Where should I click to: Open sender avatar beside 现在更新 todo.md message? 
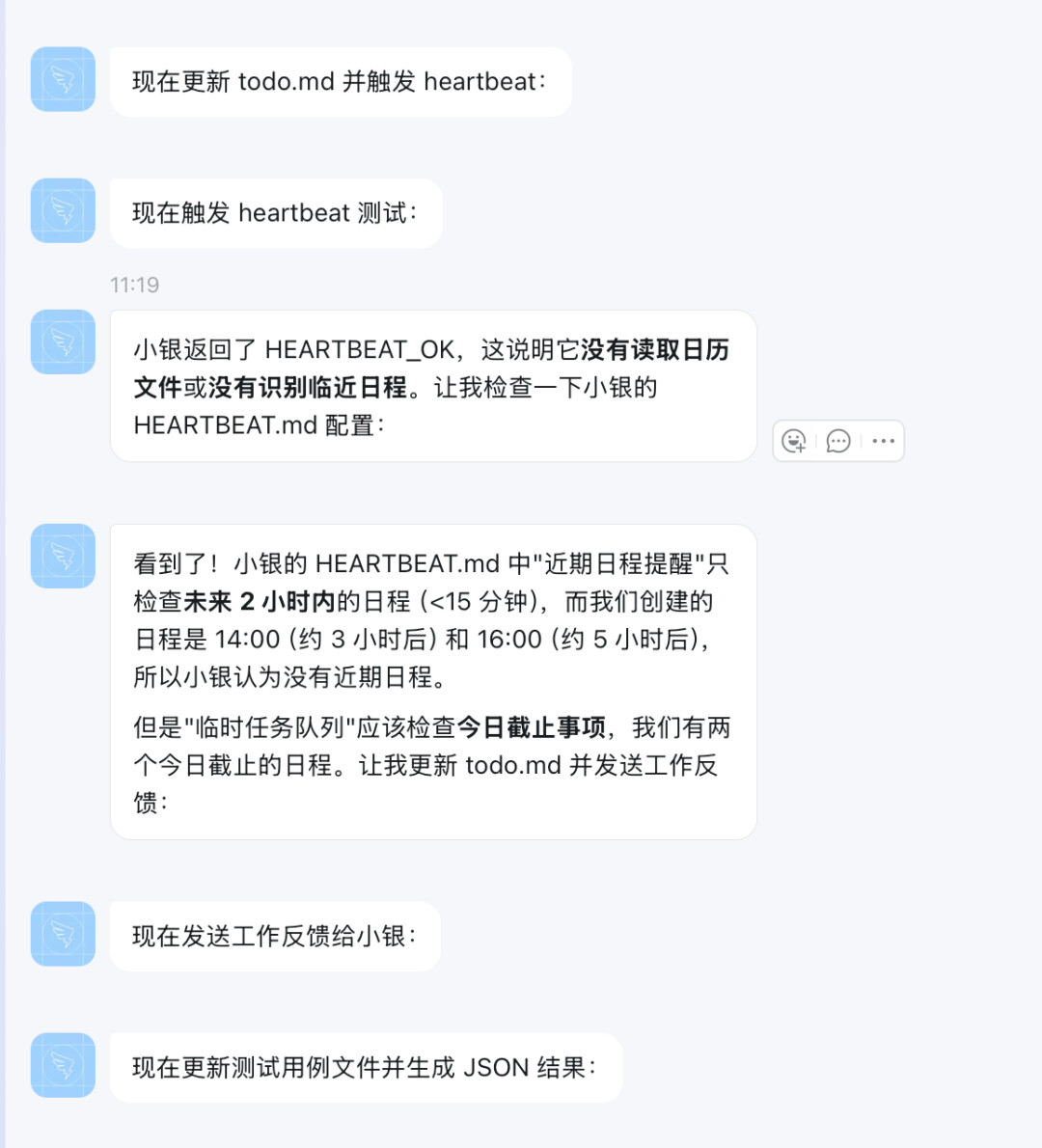(63, 79)
